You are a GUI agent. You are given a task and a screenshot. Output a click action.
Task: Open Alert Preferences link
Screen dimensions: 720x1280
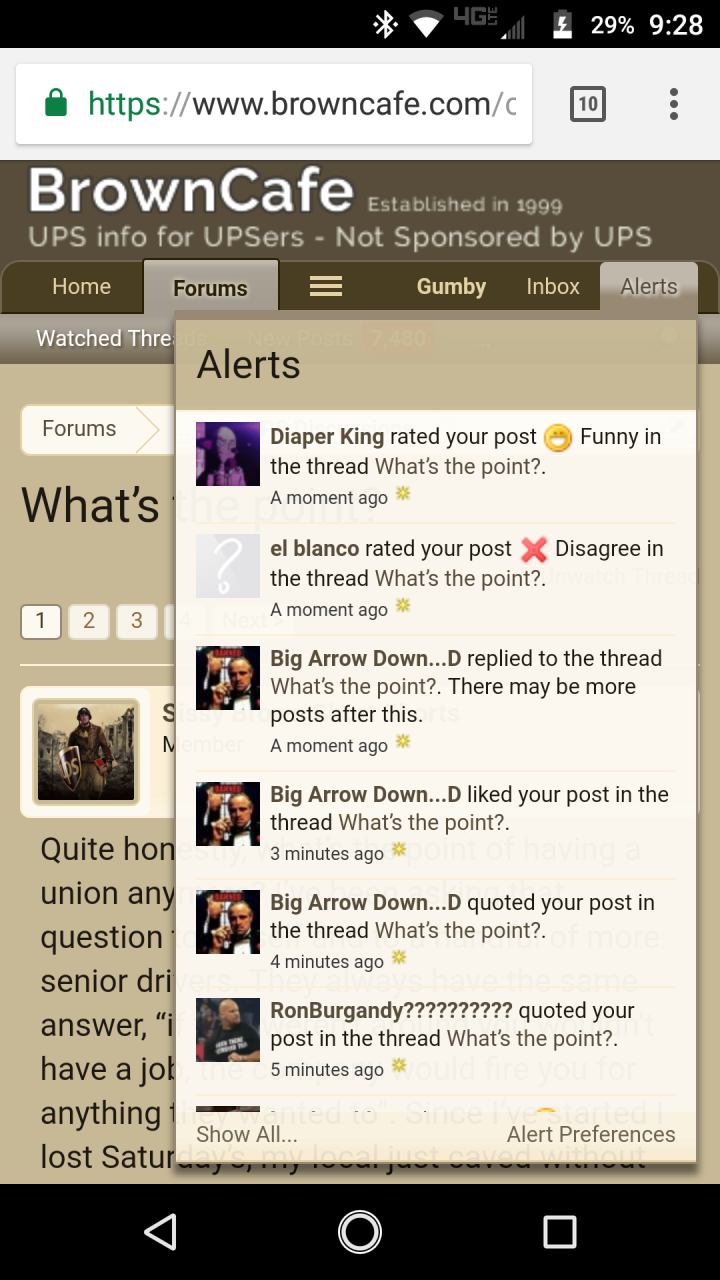[591, 1134]
